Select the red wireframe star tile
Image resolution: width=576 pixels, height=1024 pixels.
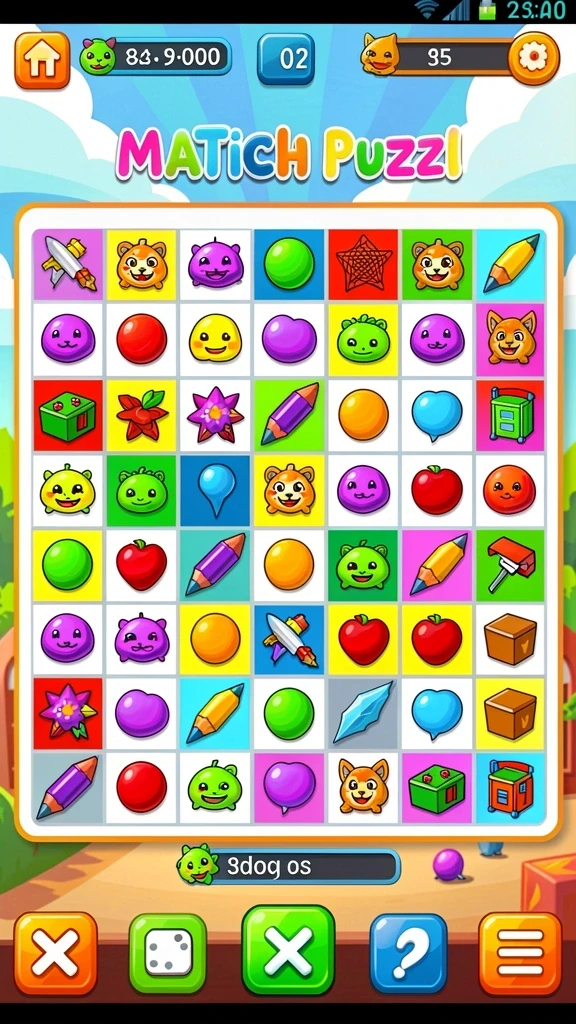(363, 264)
